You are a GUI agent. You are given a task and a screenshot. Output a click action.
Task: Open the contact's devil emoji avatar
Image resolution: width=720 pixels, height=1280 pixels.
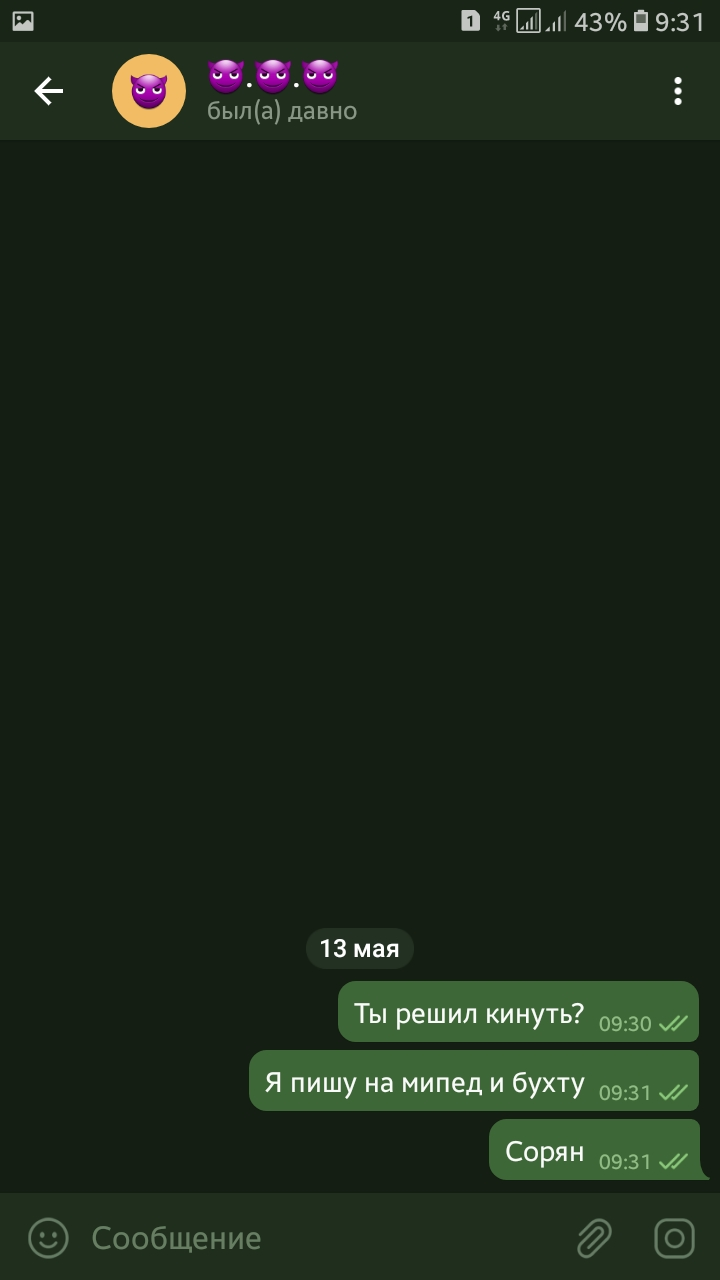pos(149,92)
